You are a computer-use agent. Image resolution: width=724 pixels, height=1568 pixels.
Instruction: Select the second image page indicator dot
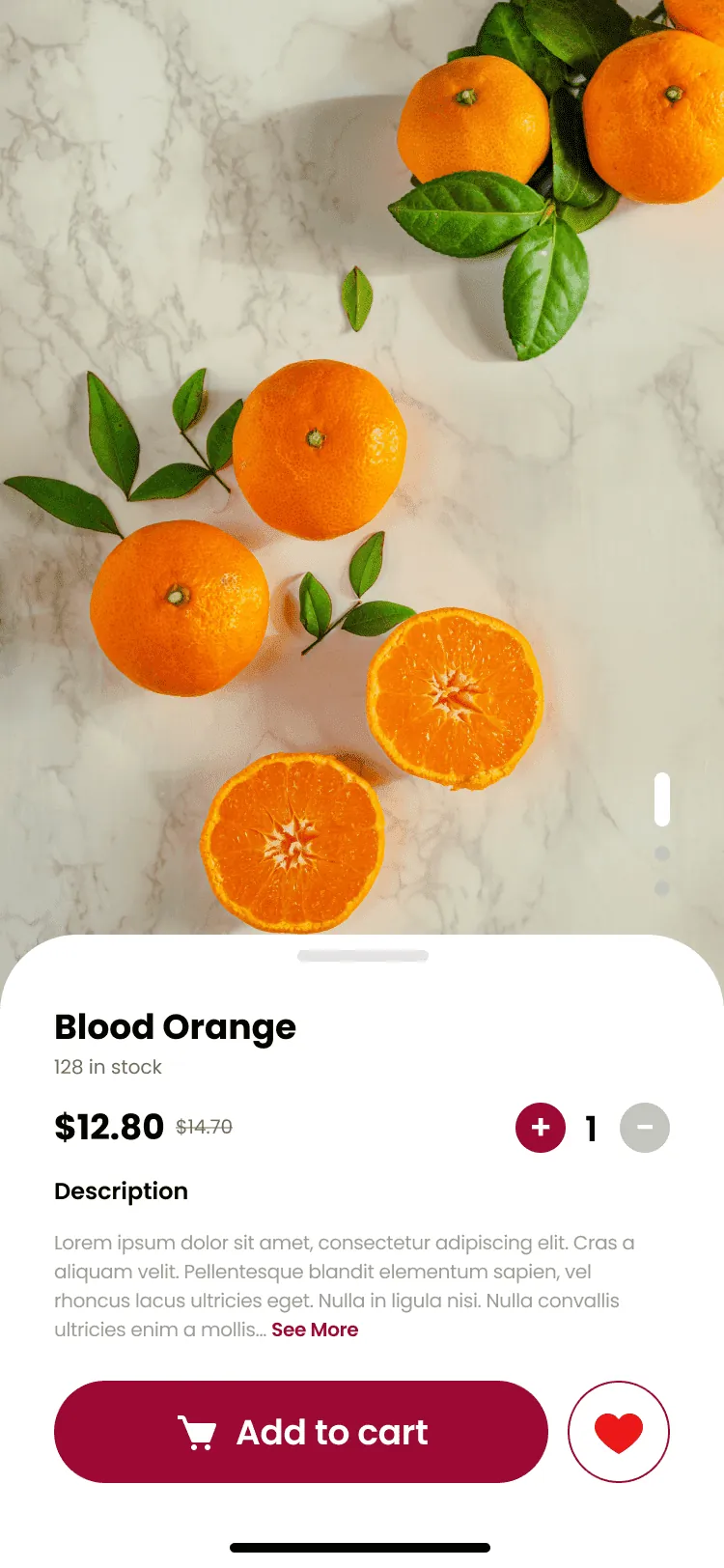[x=662, y=854]
